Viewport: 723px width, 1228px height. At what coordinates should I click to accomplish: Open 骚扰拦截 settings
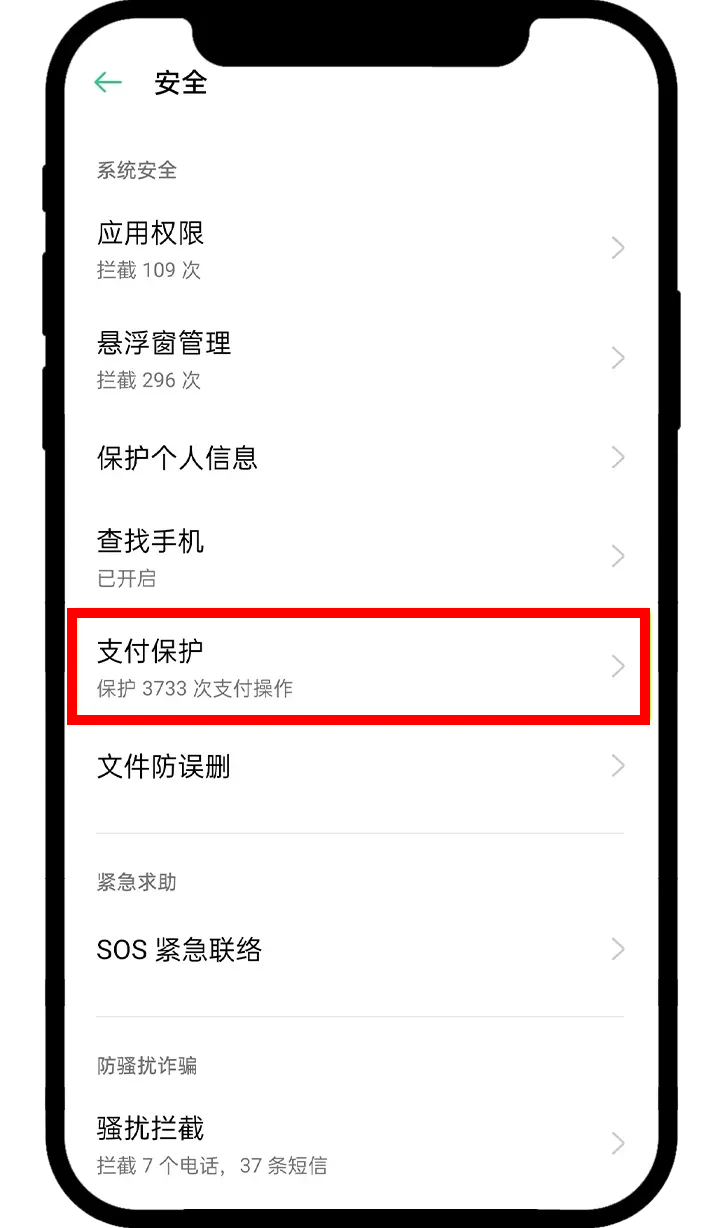(x=360, y=1143)
